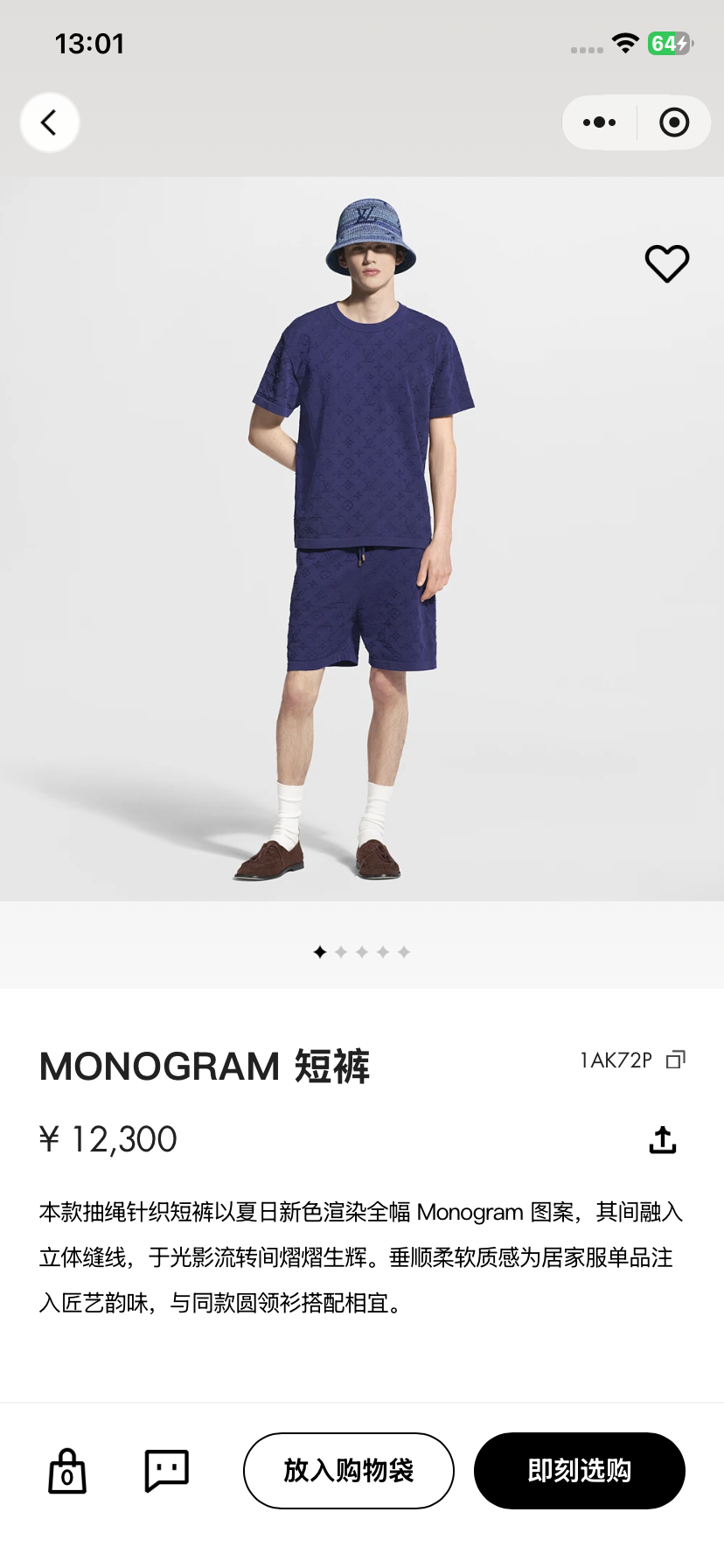This screenshot has width=724, height=1568.
Task: Open the mini program more options menu
Action: coord(599,122)
